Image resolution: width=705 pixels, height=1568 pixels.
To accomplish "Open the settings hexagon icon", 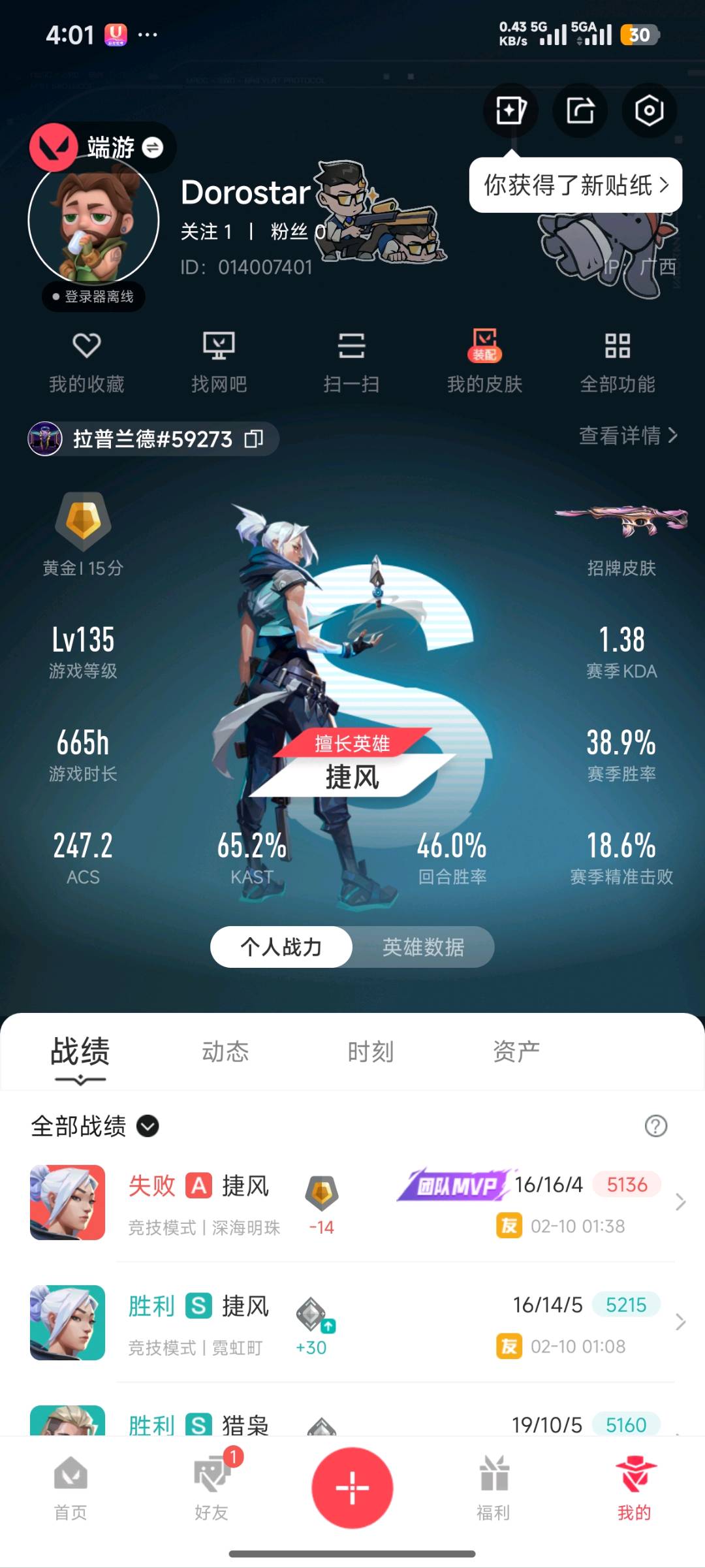I will (x=649, y=110).
